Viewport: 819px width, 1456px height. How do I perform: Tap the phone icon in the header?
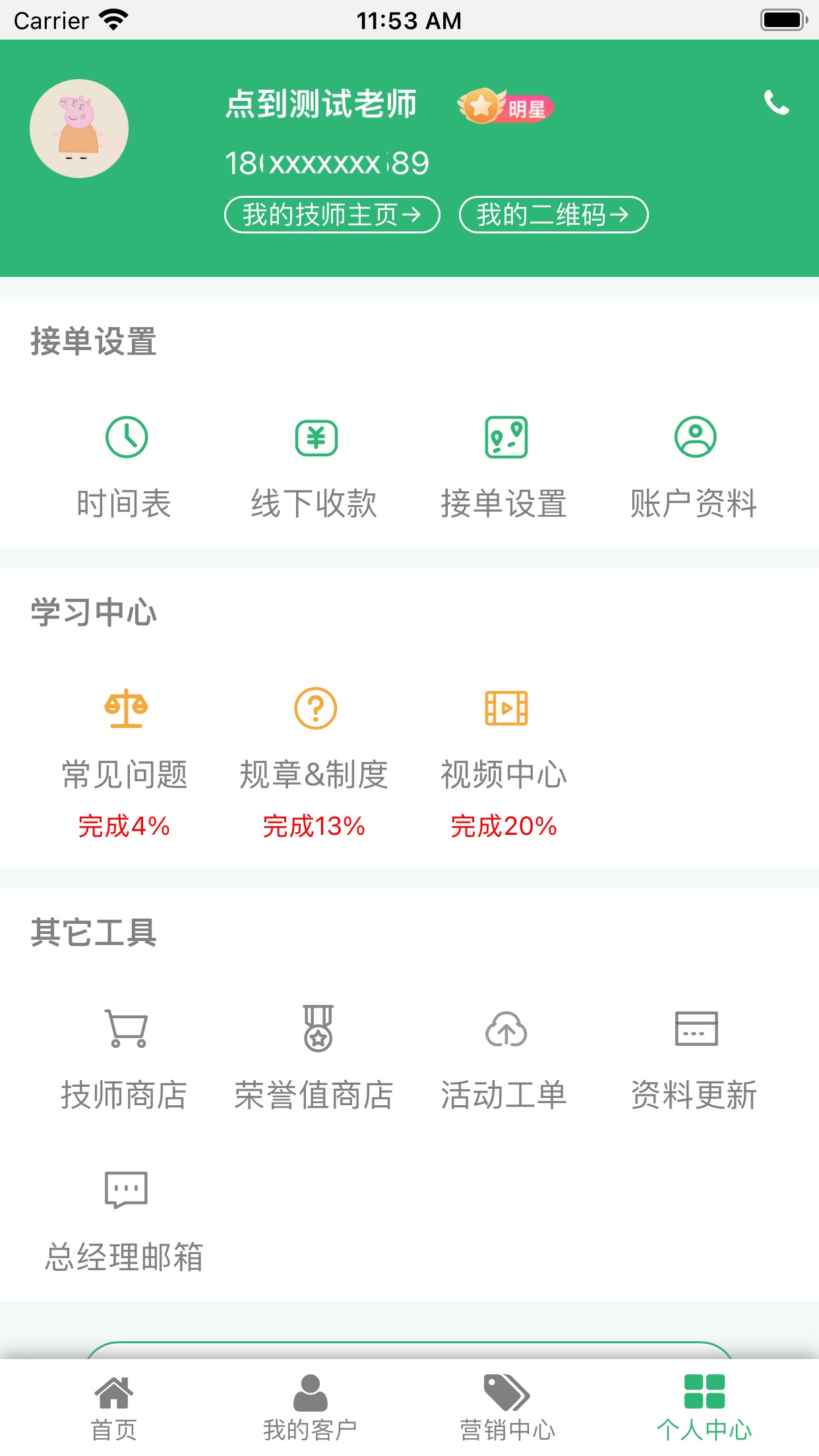pos(777,104)
